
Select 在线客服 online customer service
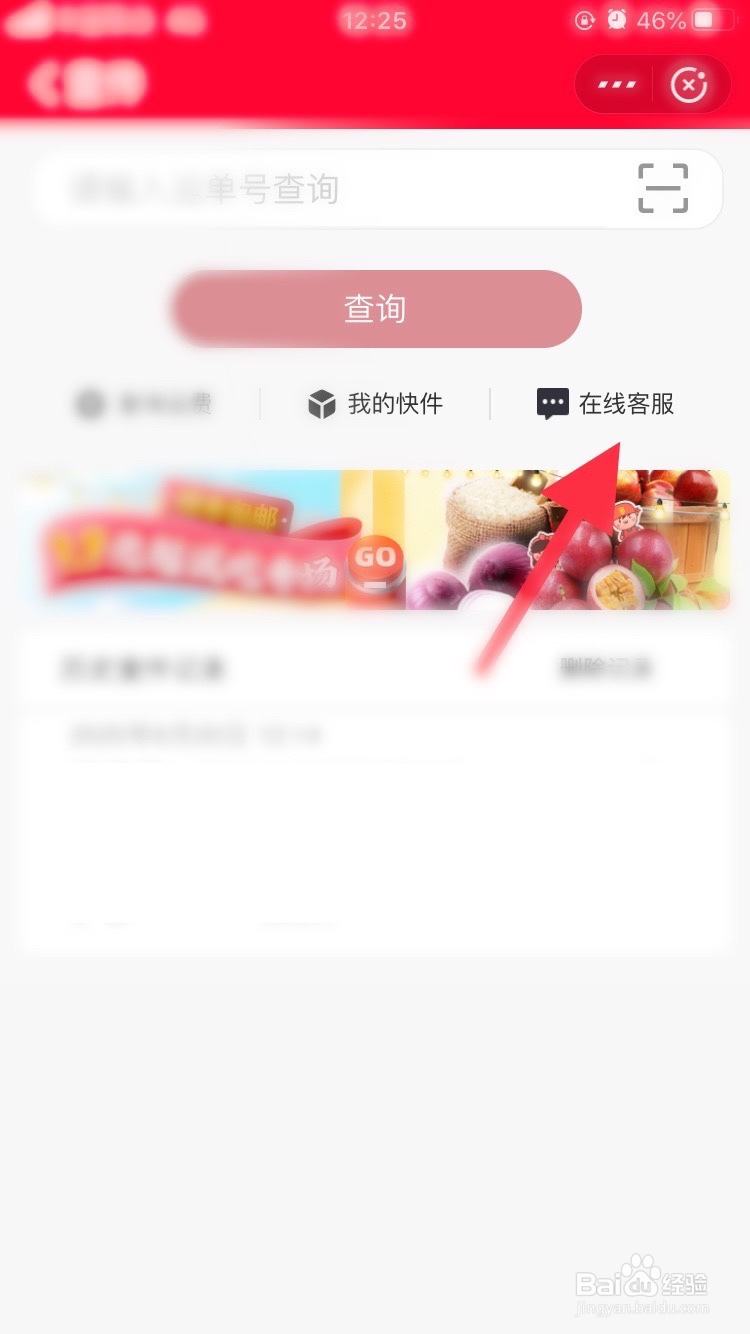(625, 403)
